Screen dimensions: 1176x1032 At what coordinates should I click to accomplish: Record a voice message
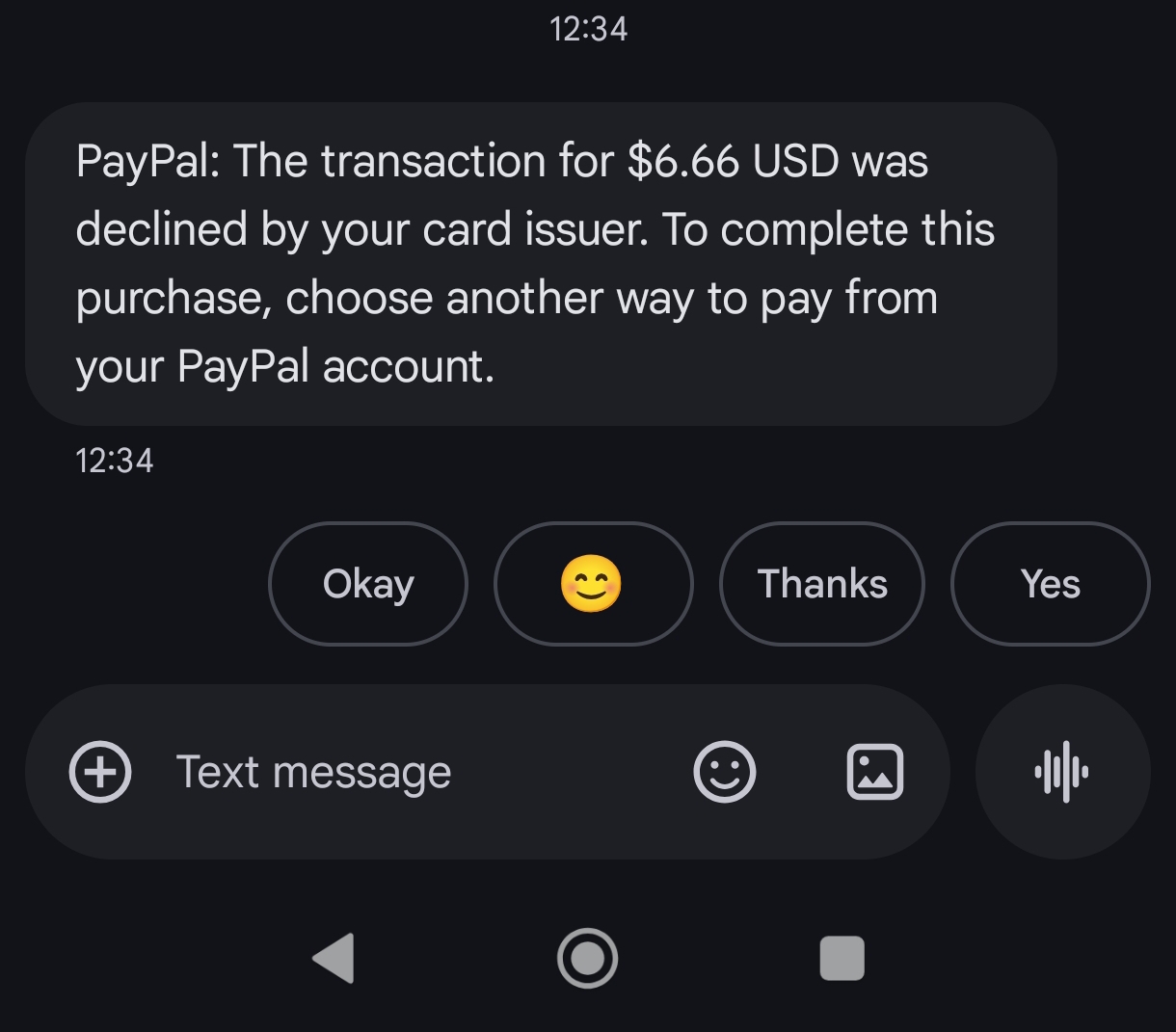[x=1061, y=772]
